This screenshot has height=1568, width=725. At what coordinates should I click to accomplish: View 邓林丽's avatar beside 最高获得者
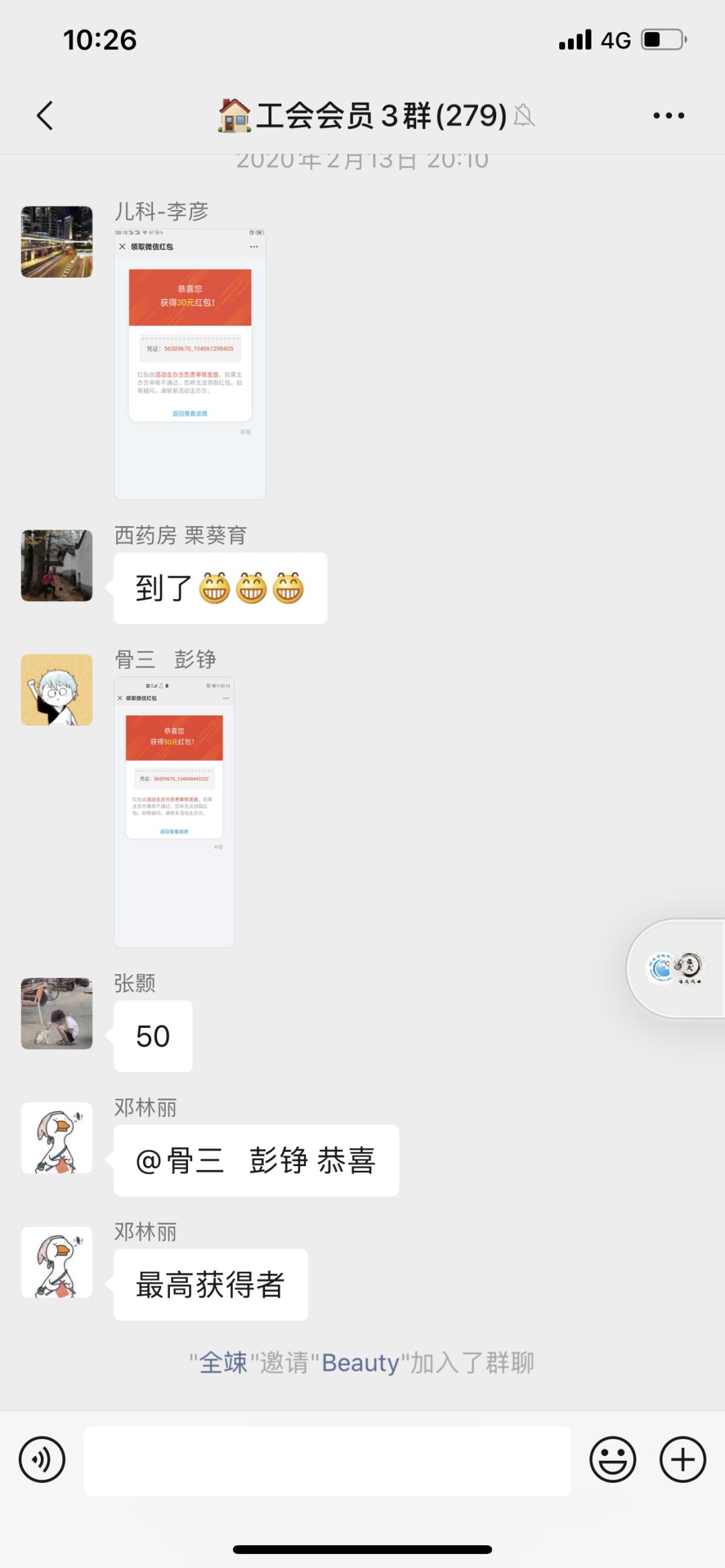click(57, 1262)
